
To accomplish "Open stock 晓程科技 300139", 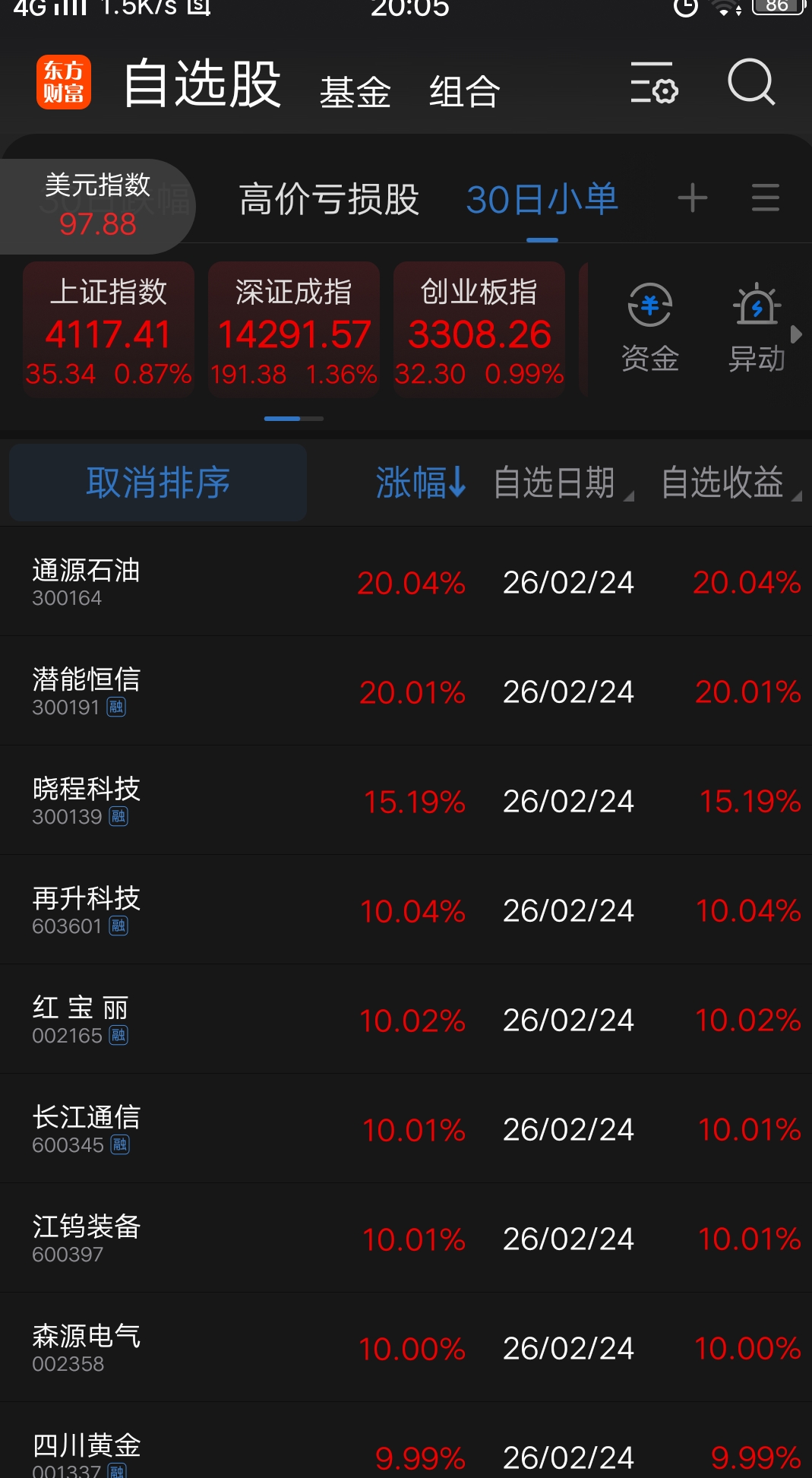I will (86, 801).
